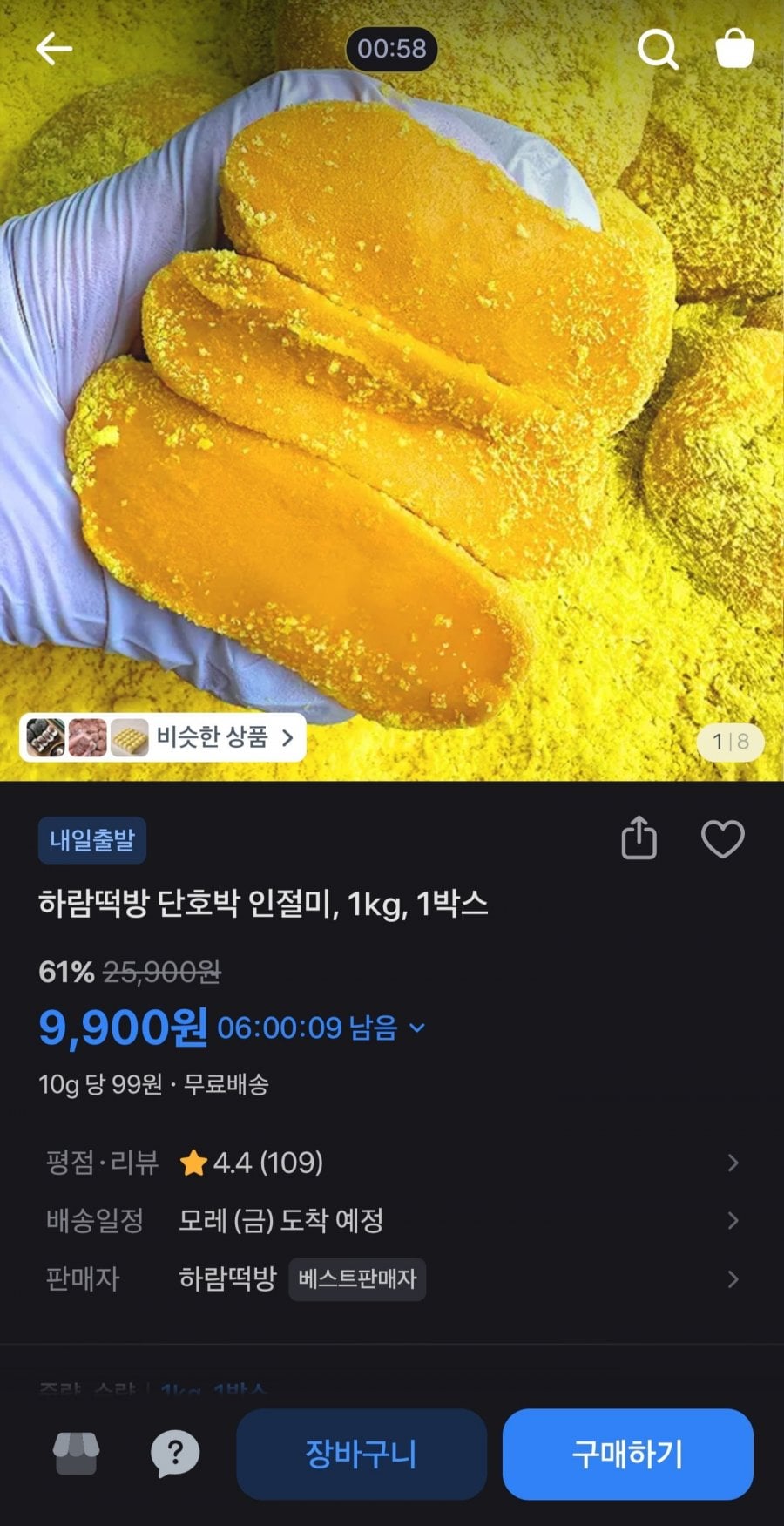Open the shopping cart icon
Image resolution: width=784 pixels, height=1526 pixels.
734,50
